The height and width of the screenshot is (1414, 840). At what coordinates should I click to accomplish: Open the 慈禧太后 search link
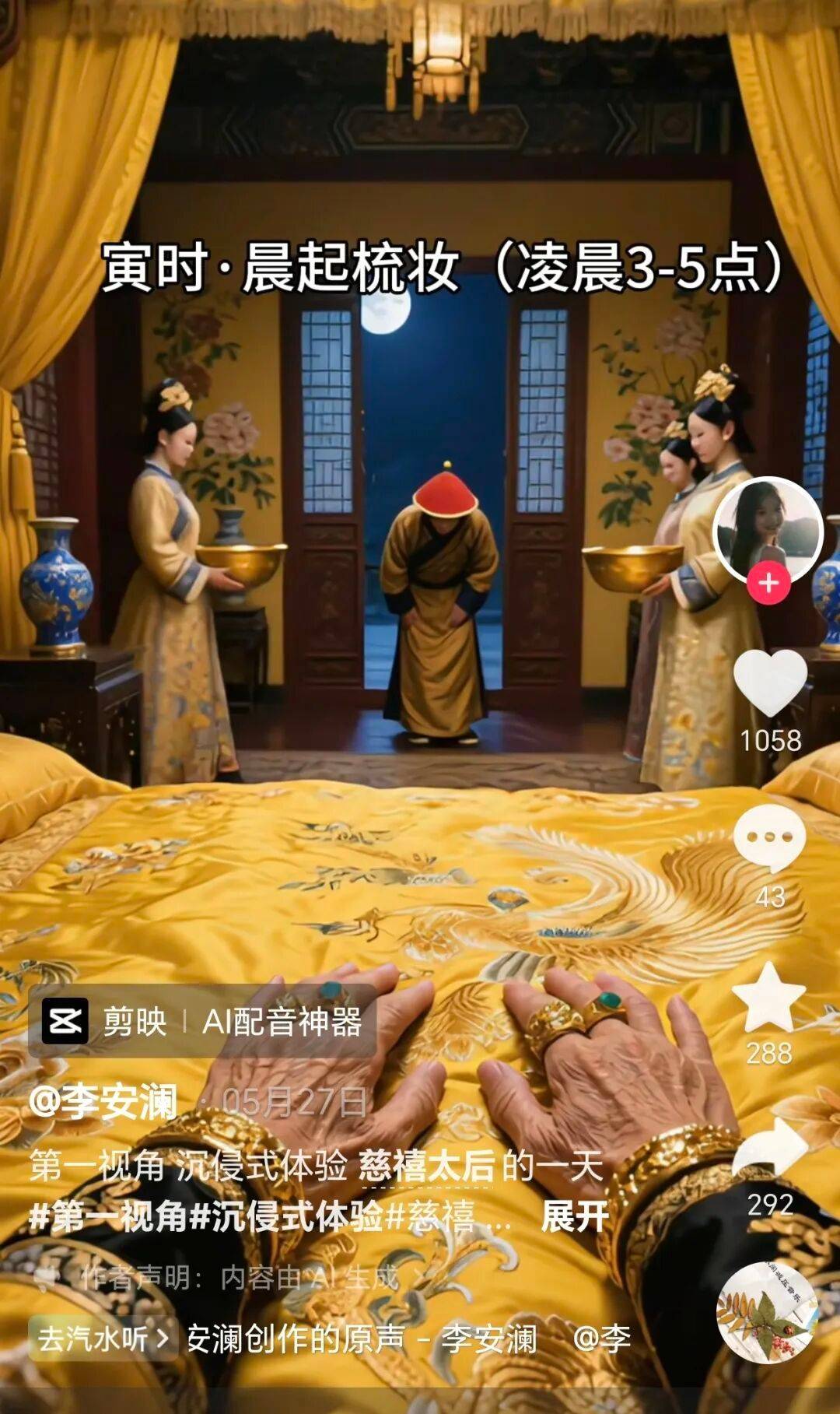(x=426, y=1167)
